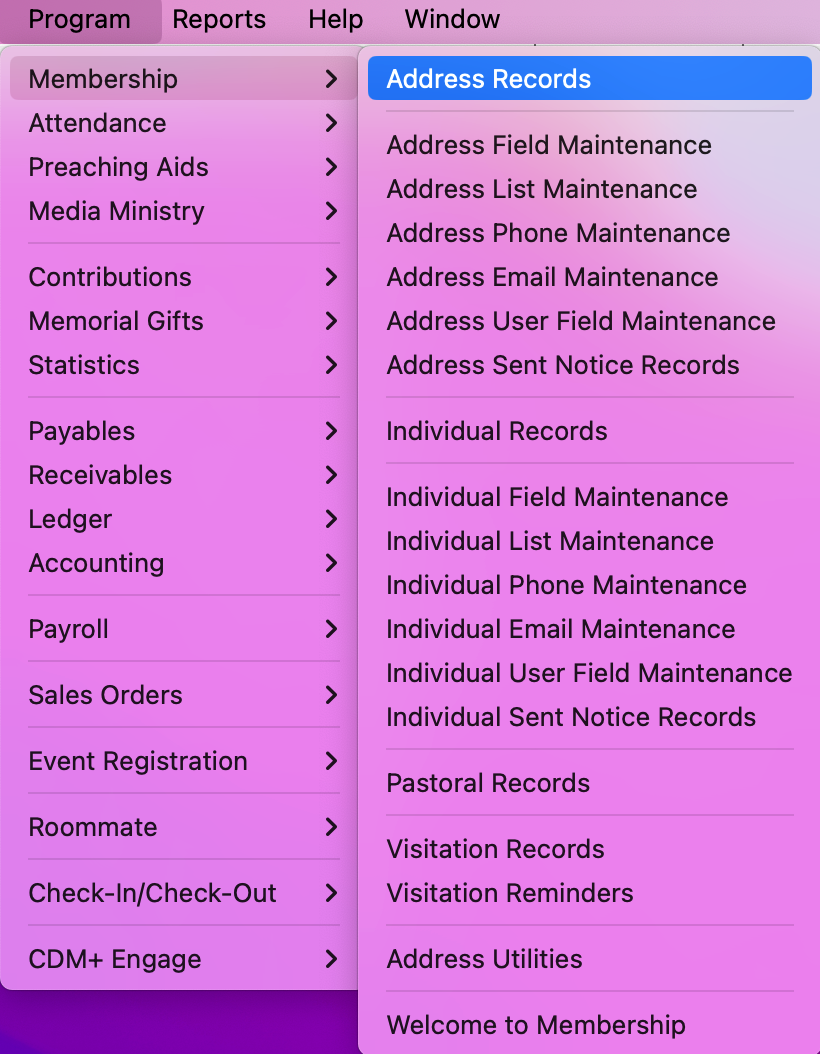Open the Window menu

452,19
